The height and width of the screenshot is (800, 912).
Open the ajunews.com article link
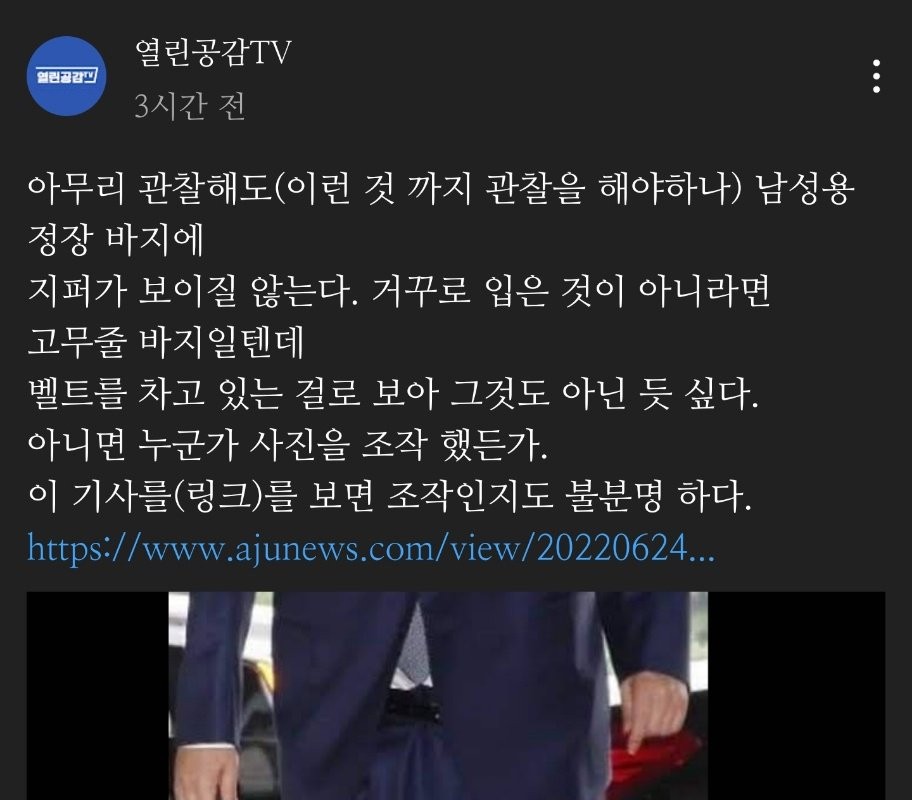coord(369,549)
